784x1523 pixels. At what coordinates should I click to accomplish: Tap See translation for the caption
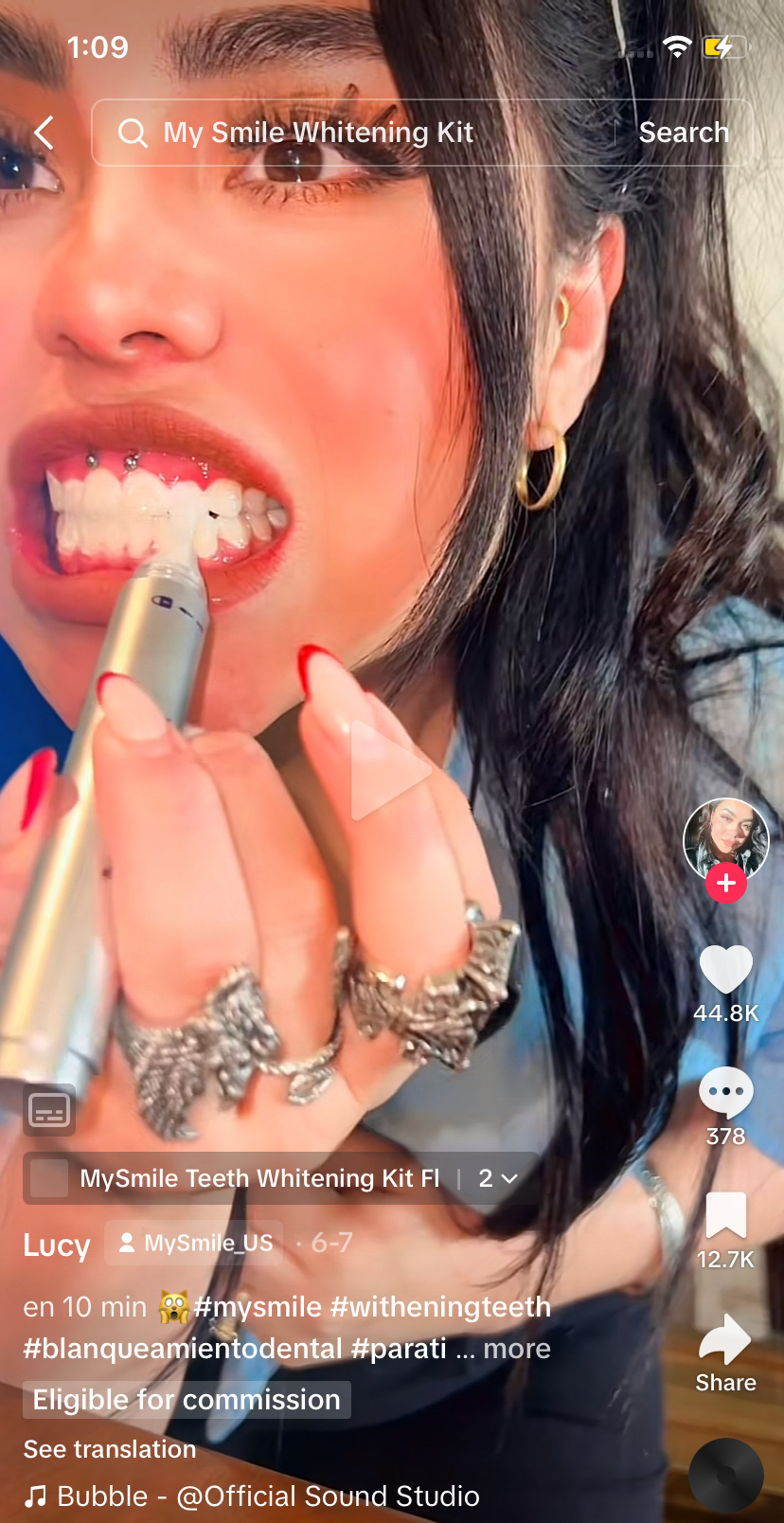coord(109,1449)
